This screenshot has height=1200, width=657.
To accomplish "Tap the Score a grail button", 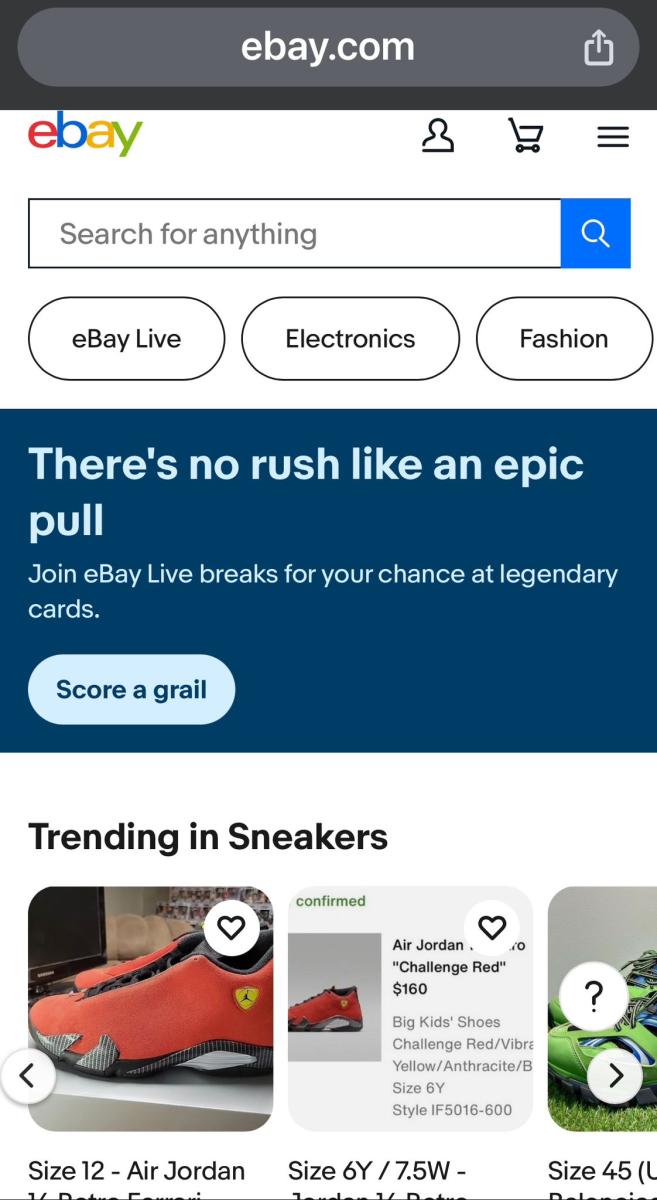I will (131, 689).
